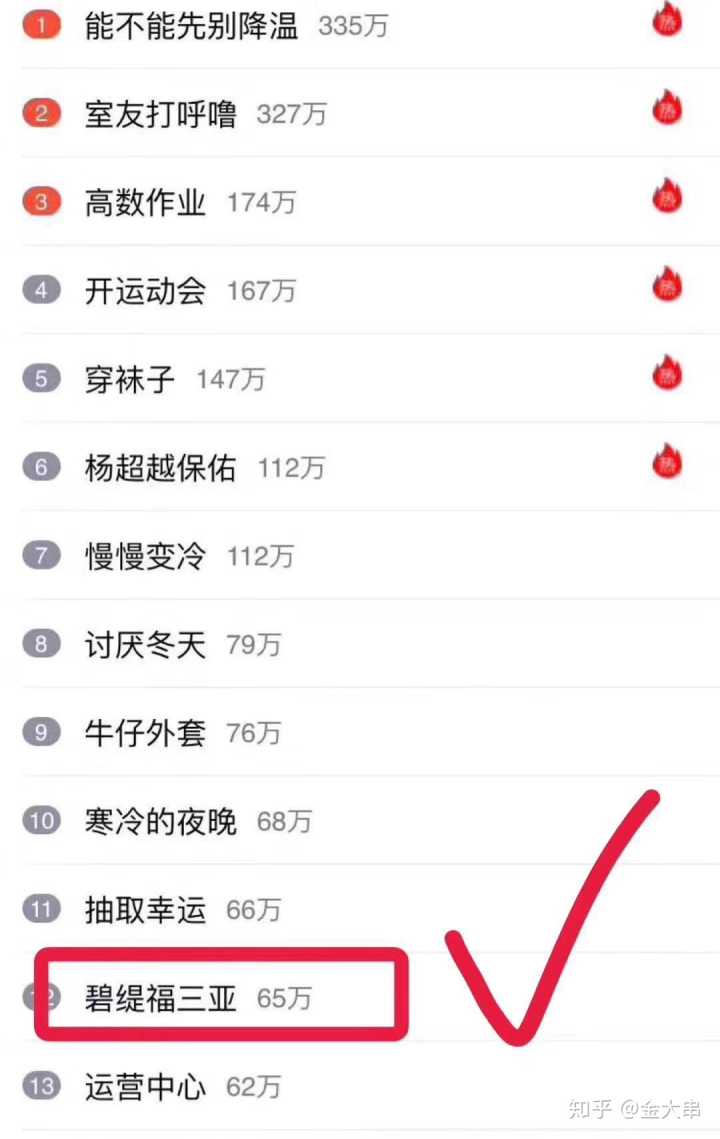Open the 室友打呼噜 trending topic
The width and height of the screenshot is (720, 1139).
coord(161,114)
